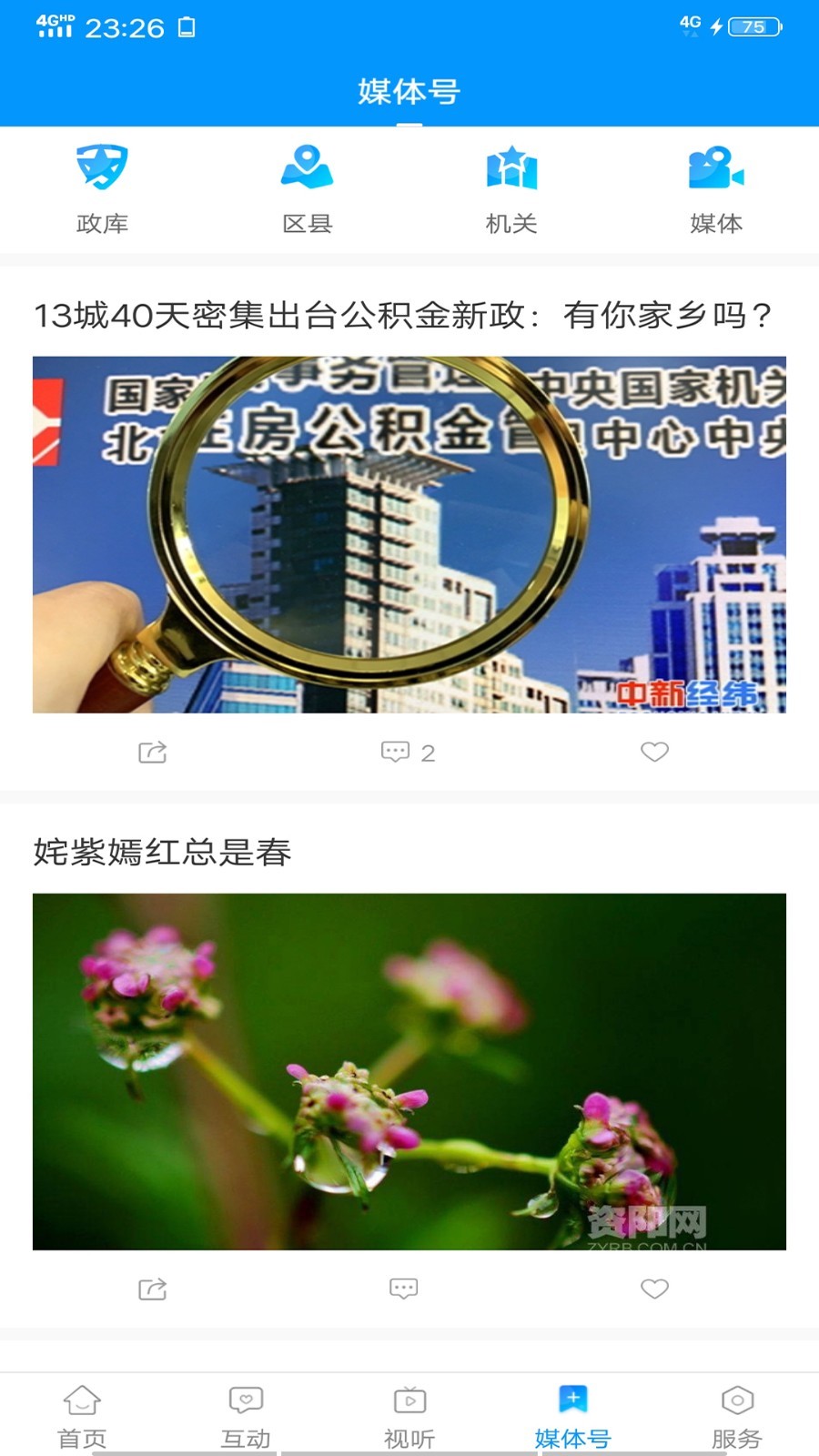Open the 姹紫嫣红总是春 post
The width and height of the screenshot is (819, 1456).
coord(162,853)
